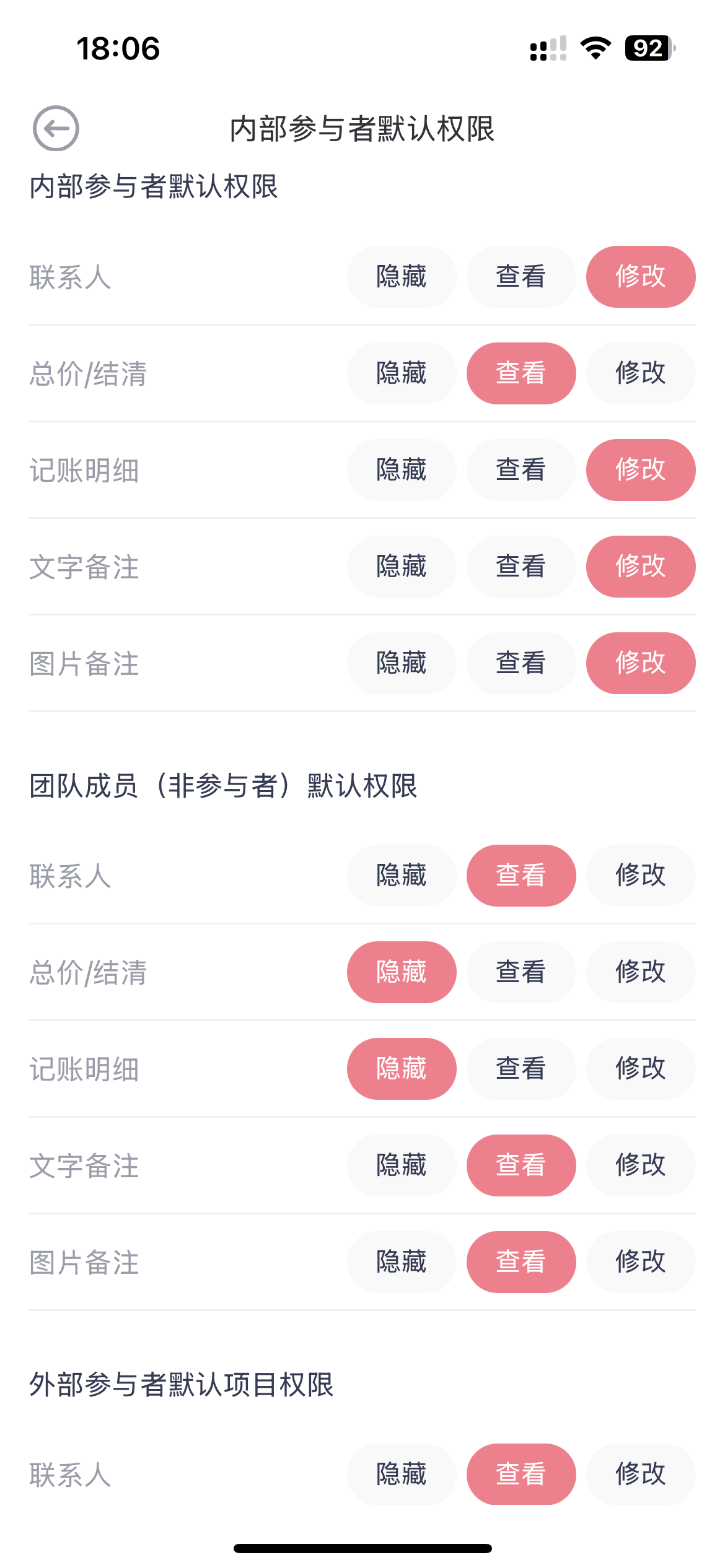Image resolution: width=725 pixels, height=1568 pixels.
Task: Set internal 文字备注 to 查看
Action: pos(521,566)
